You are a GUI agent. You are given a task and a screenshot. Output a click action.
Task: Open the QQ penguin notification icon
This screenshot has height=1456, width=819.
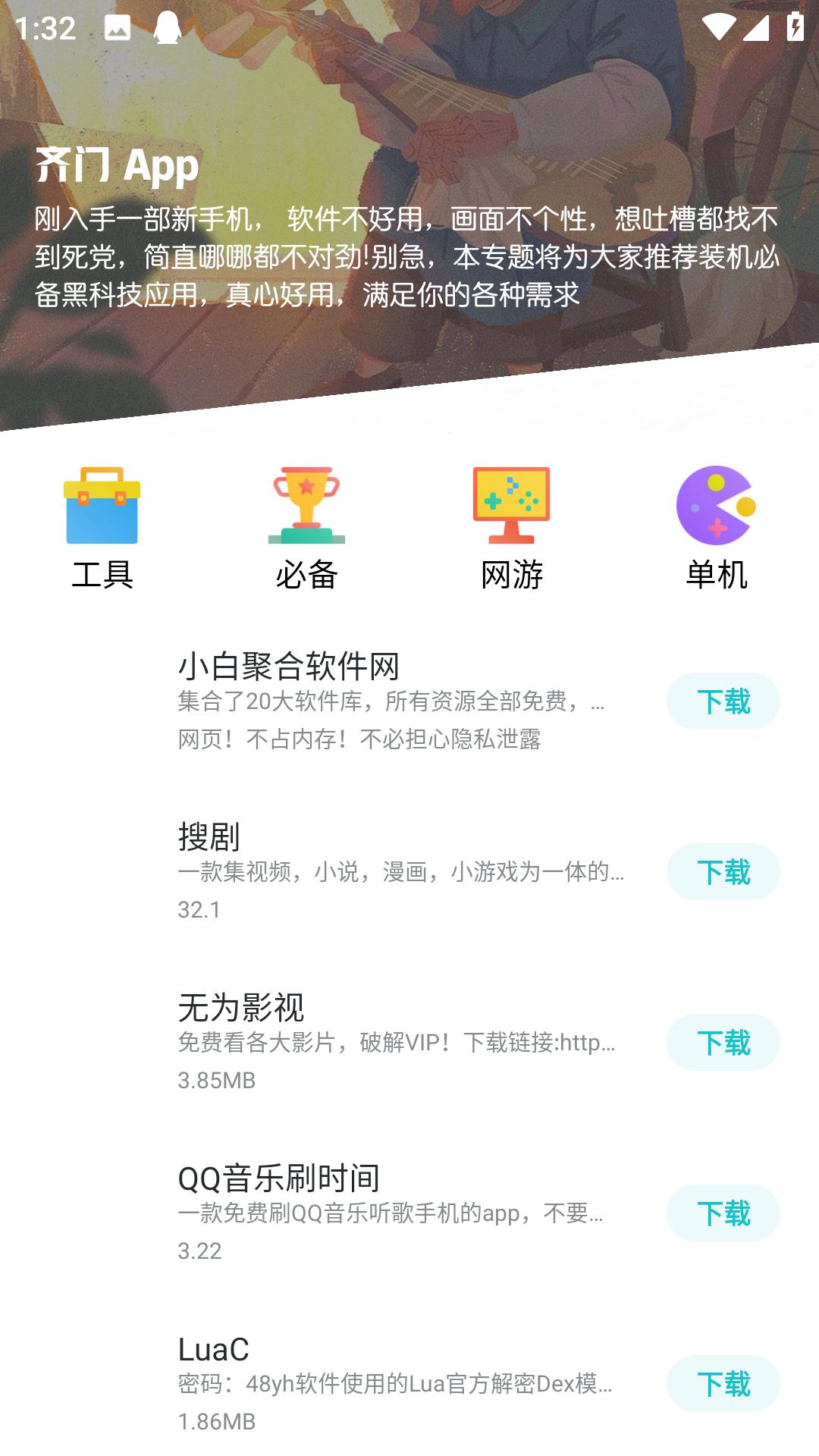(167, 27)
